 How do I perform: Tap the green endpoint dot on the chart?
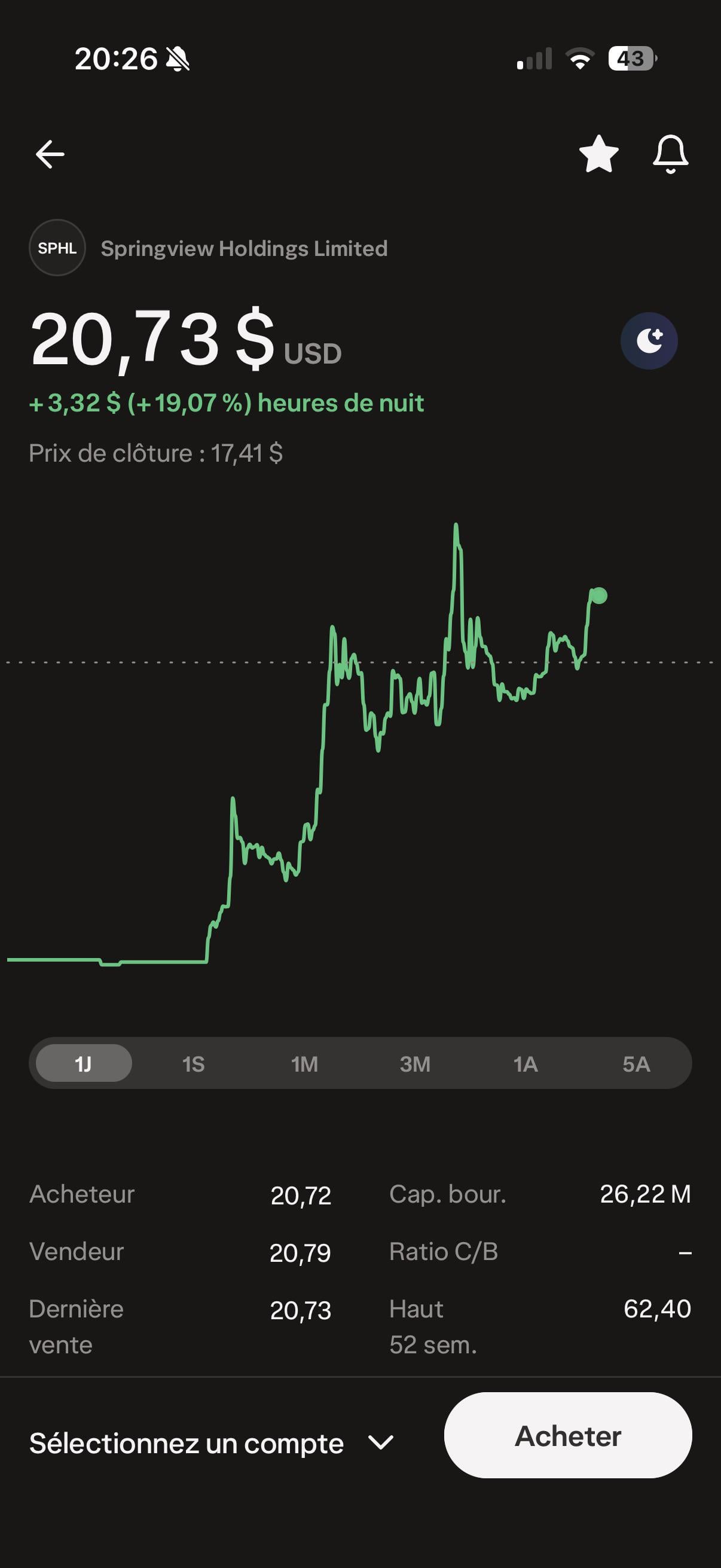[597, 597]
